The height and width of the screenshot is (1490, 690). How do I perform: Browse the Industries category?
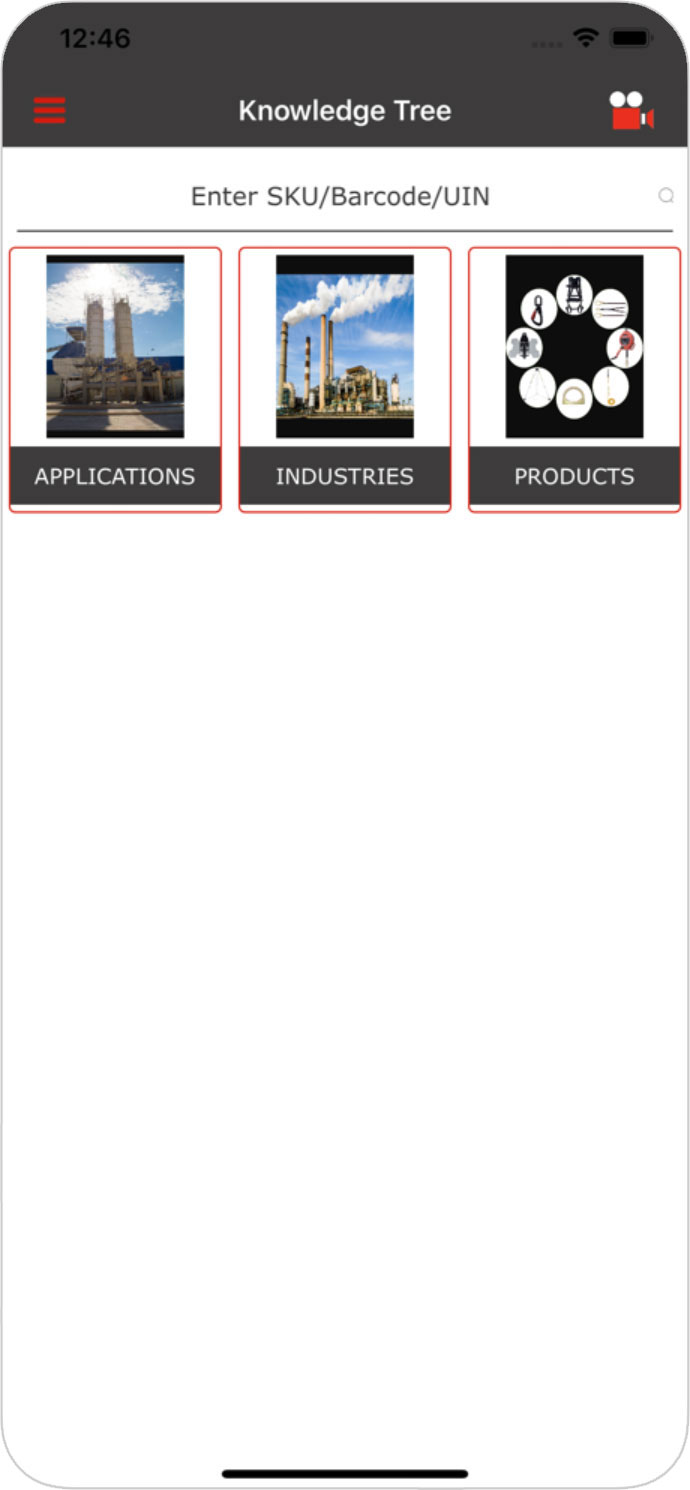point(345,380)
